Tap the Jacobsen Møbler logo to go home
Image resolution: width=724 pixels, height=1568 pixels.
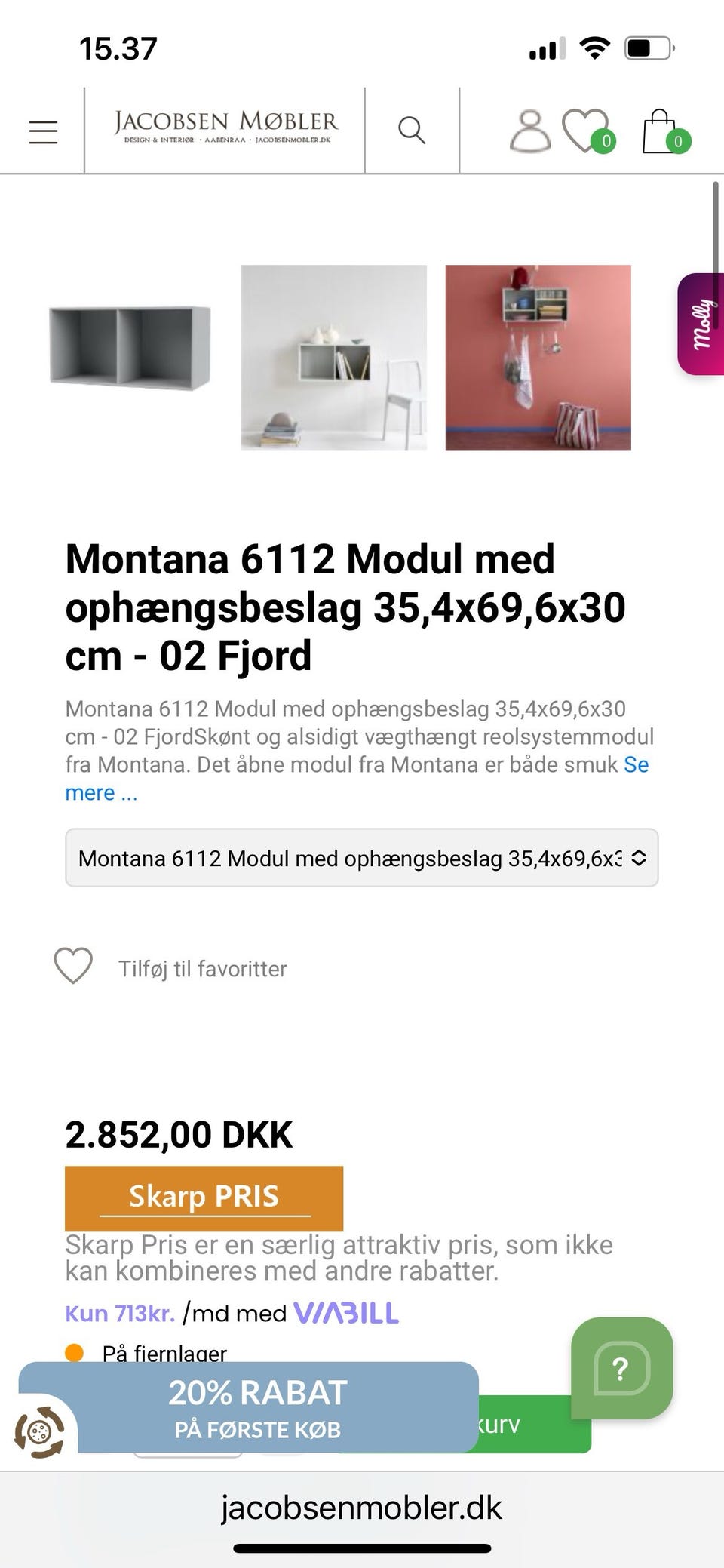(x=225, y=128)
